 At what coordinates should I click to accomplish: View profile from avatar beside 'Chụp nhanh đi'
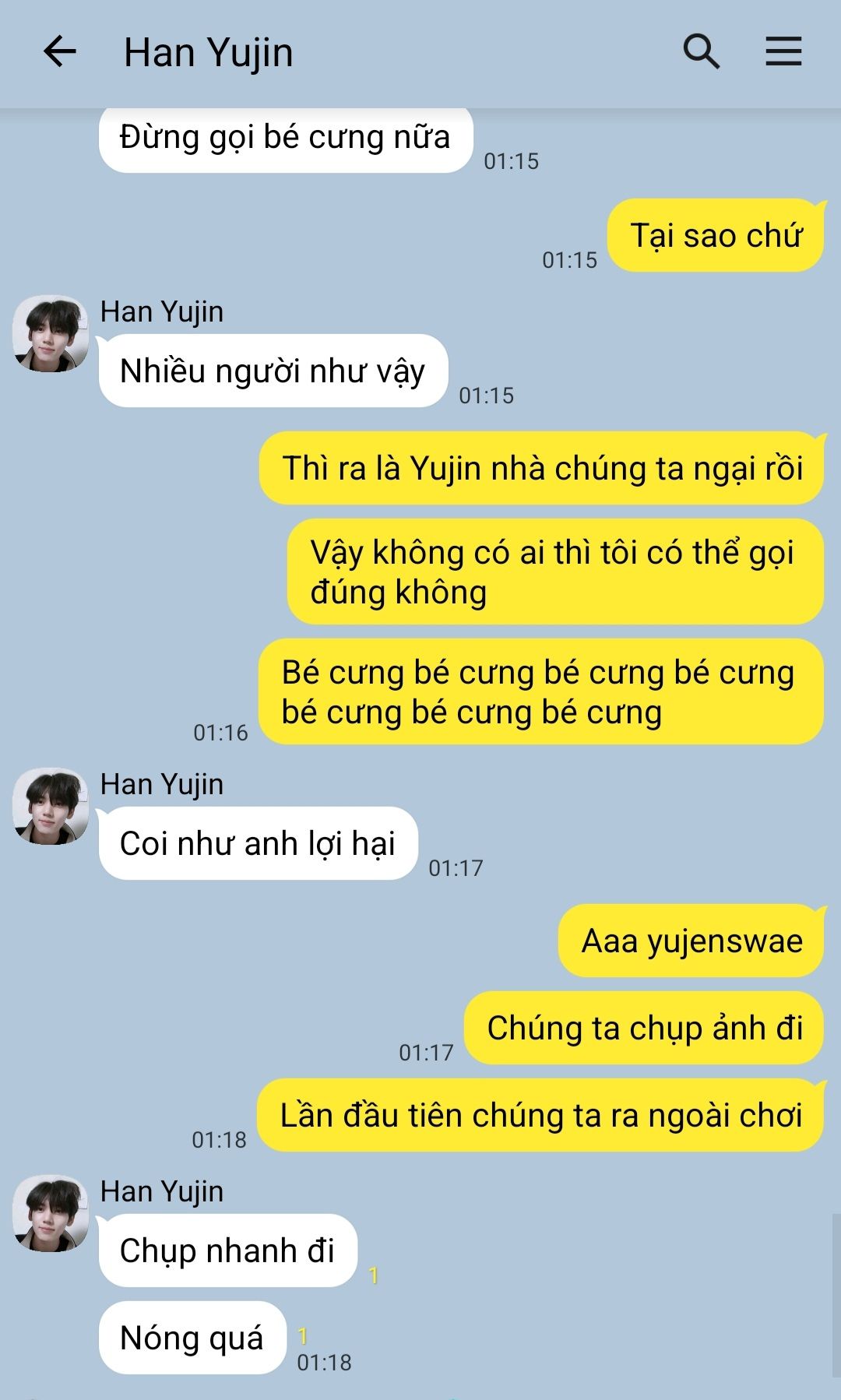click(51, 1214)
